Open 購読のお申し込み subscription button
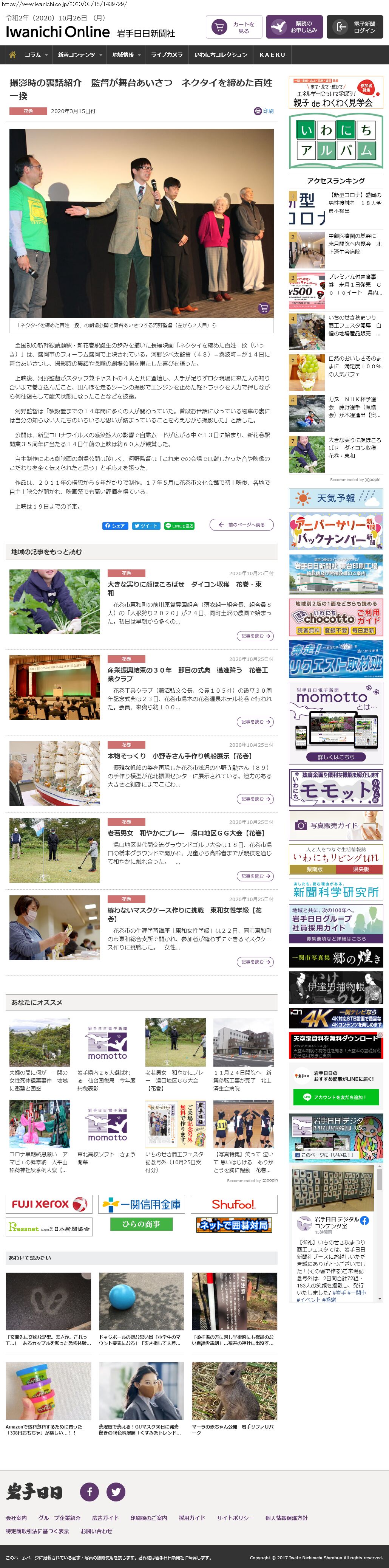The width and height of the screenshot is (389, 1568). (294, 27)
